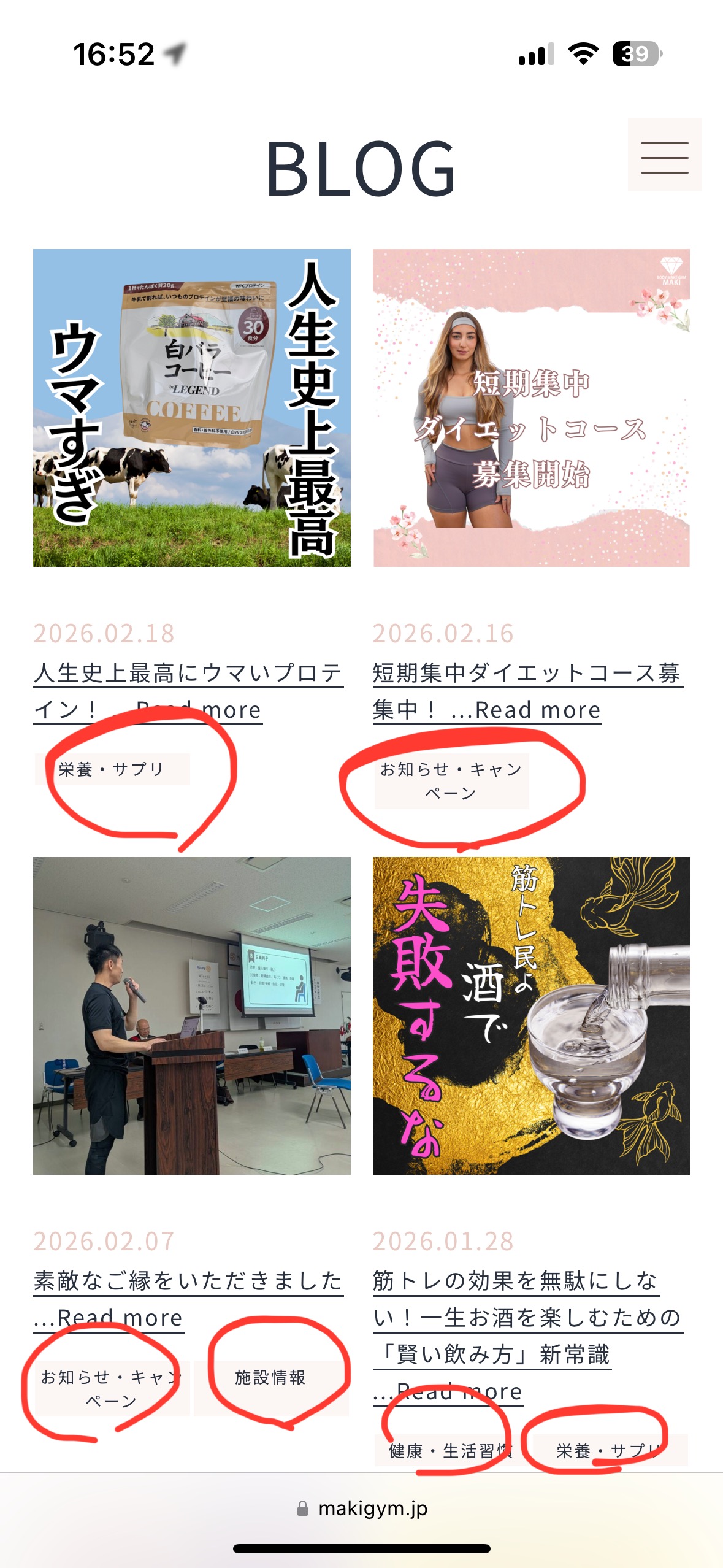The image size is (723, 1568).
Task: Select 栄養・サプリ tag under the 筋トレ post
Action: tap(608, 1451)
